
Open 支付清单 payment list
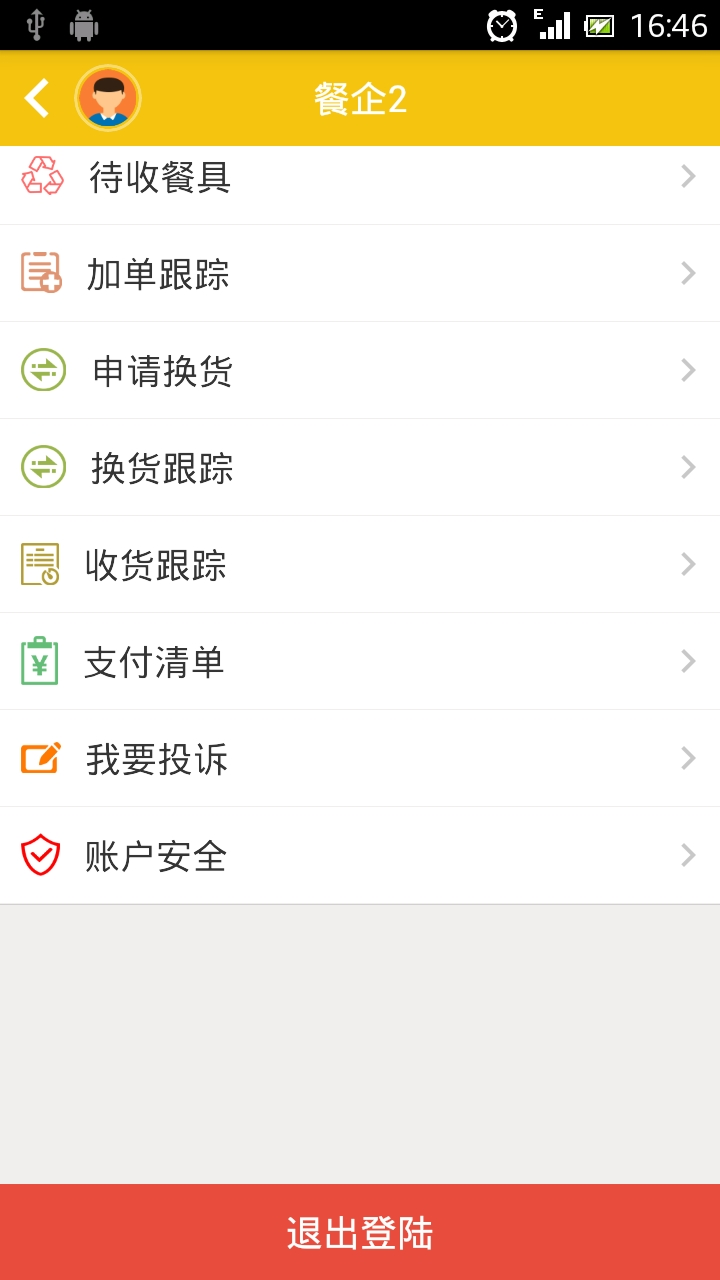pyautogui.click(x=360, y=662)
